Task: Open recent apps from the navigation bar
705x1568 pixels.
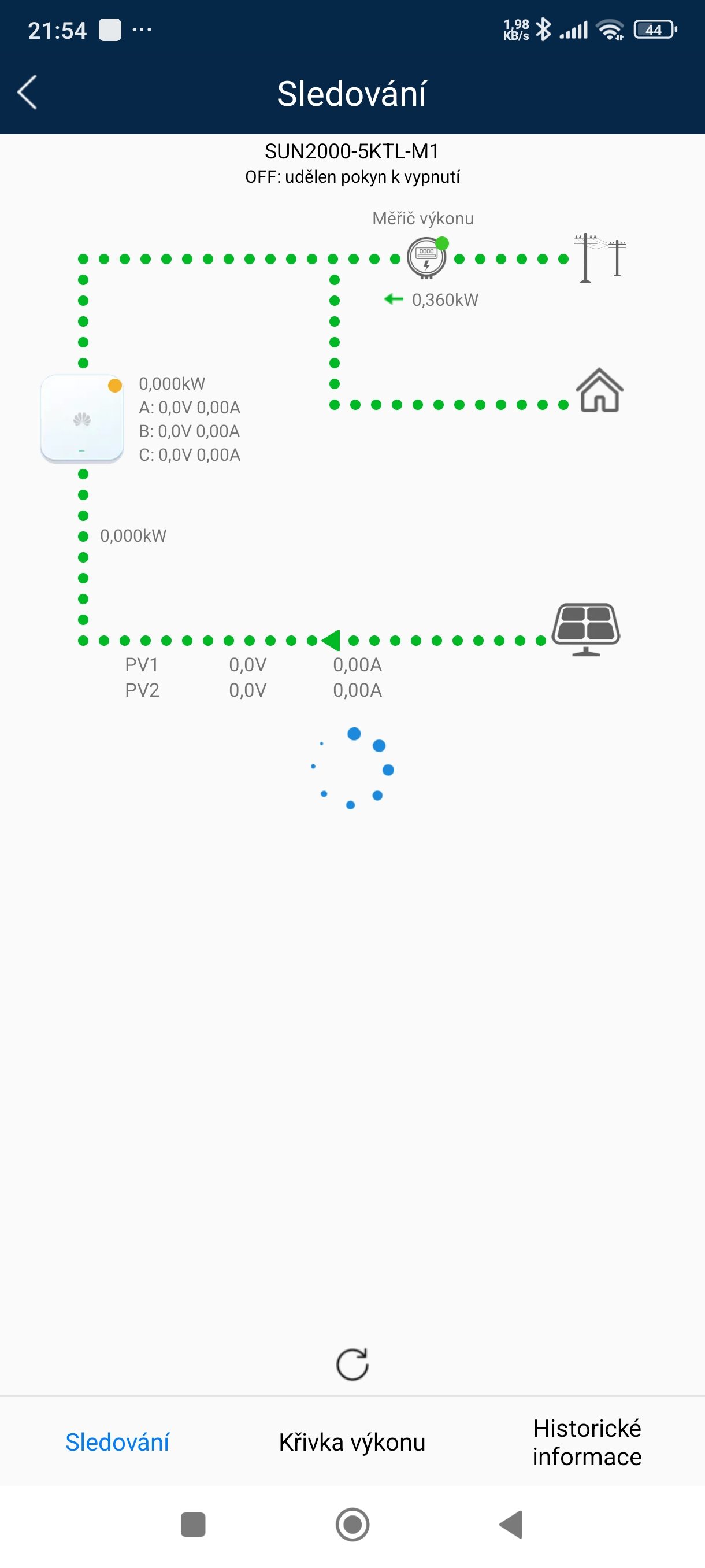Action: [193, 1524]
